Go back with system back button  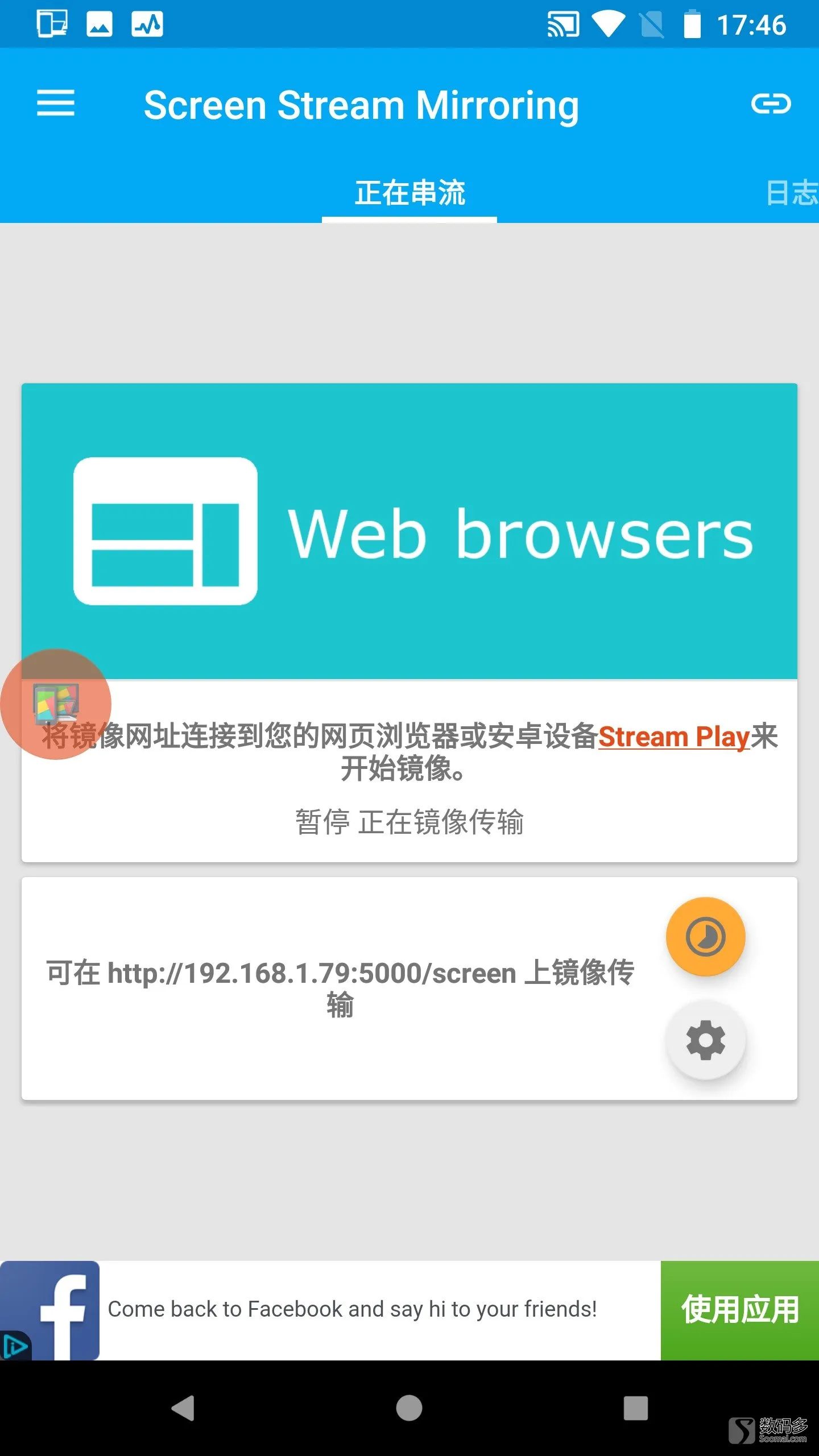tap(183, 1408)
